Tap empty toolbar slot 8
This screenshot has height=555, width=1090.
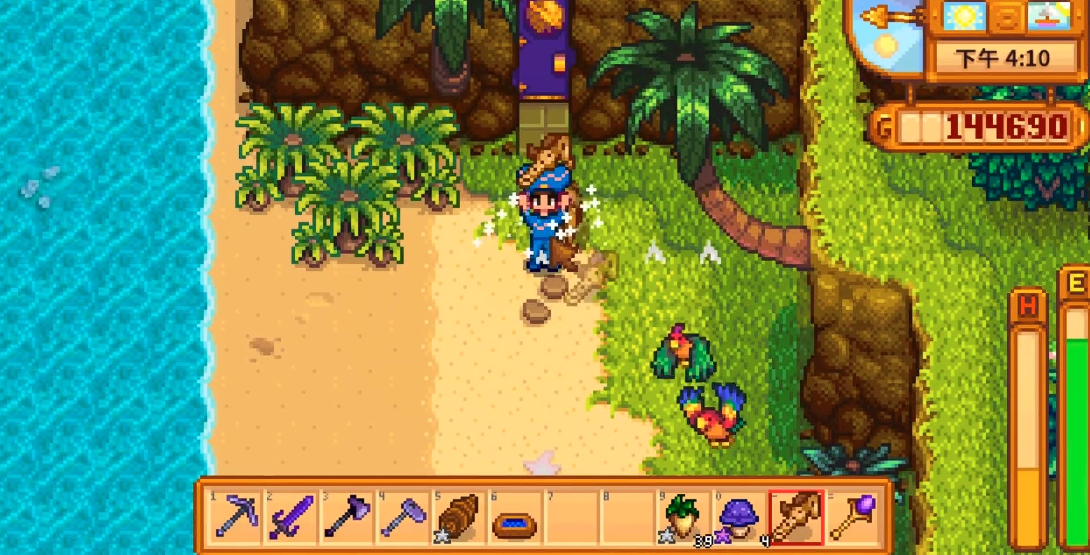point(628,517)
